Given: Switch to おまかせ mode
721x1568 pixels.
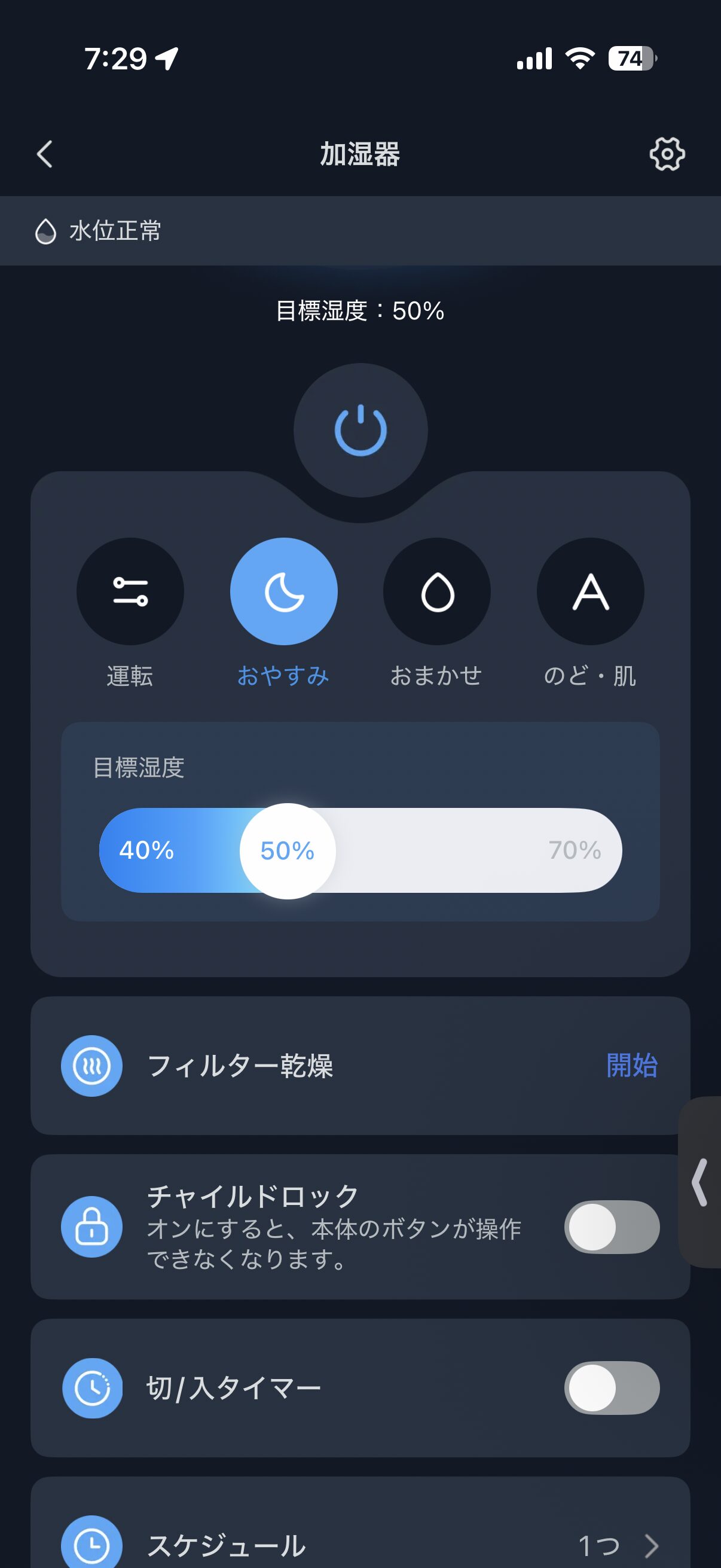Looking at the screenshot, I should 437,591.
